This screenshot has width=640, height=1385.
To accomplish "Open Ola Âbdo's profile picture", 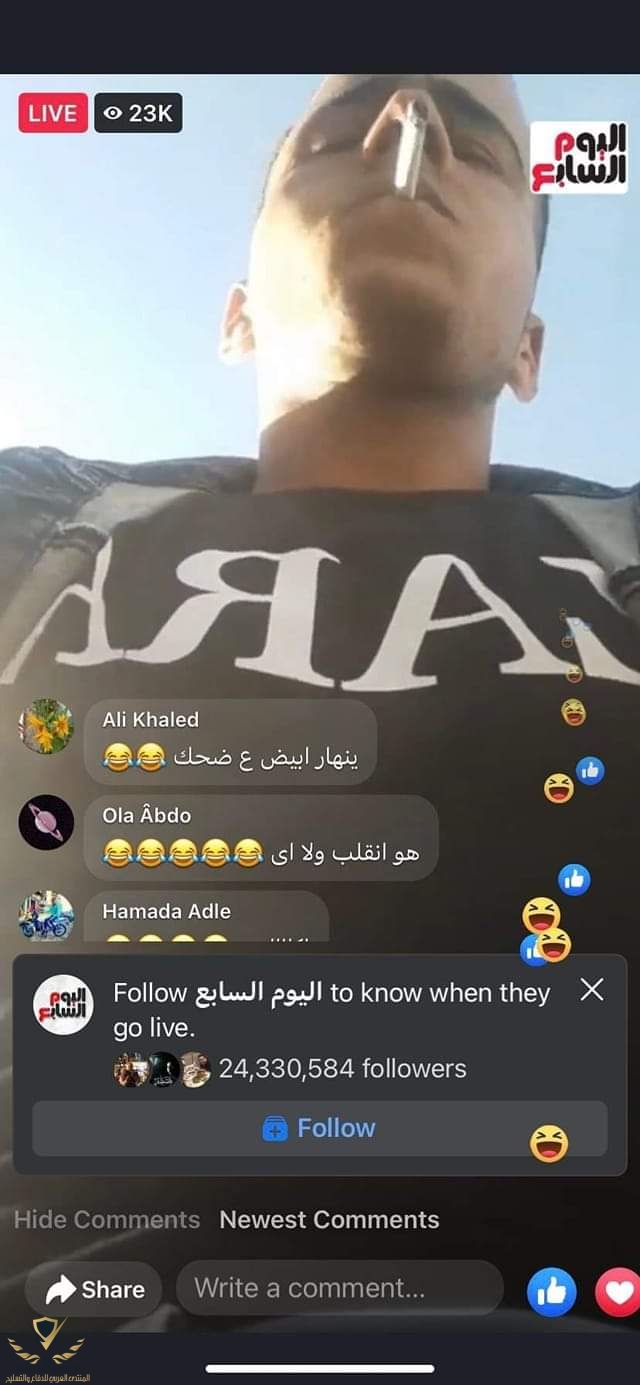I will point(46,822).
